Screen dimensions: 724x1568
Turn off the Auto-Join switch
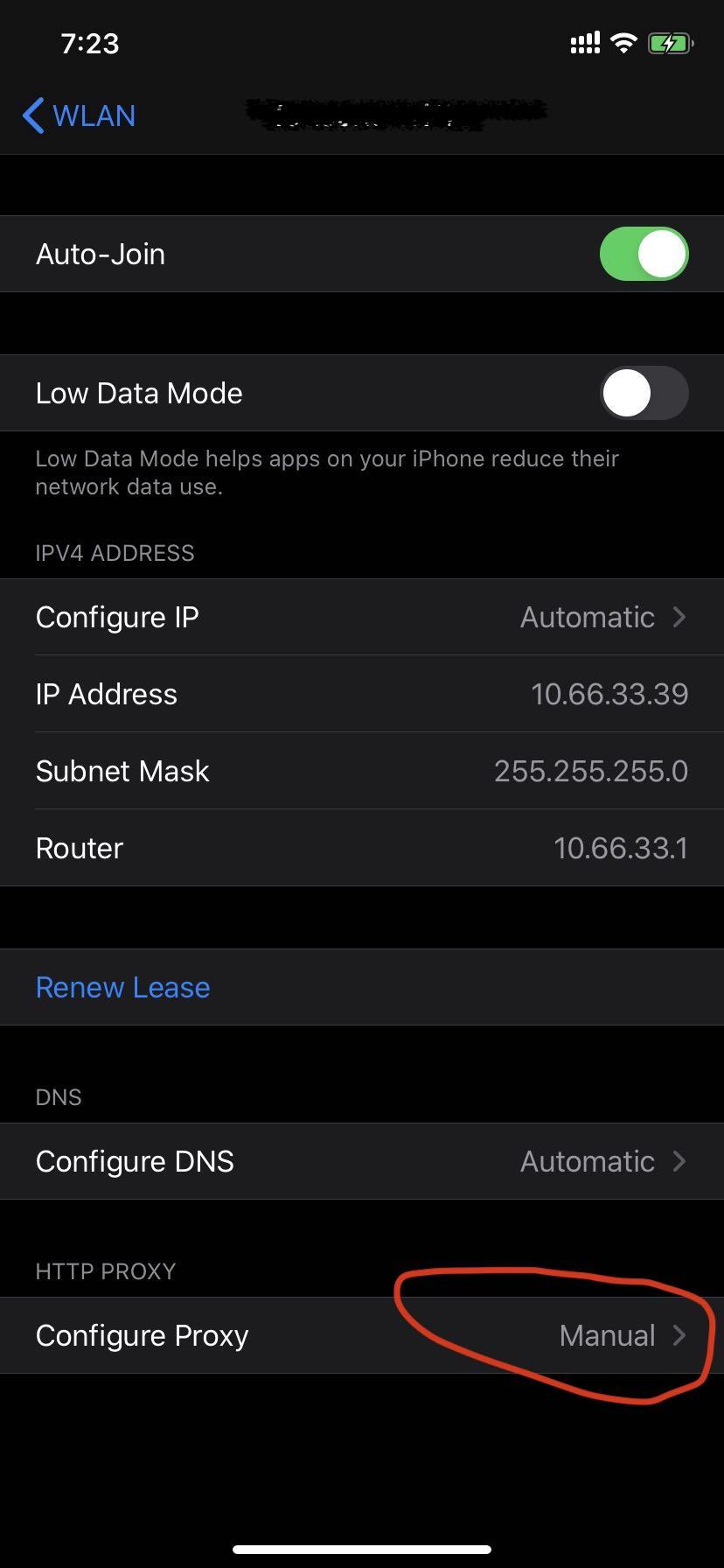(x=644, y=255)
